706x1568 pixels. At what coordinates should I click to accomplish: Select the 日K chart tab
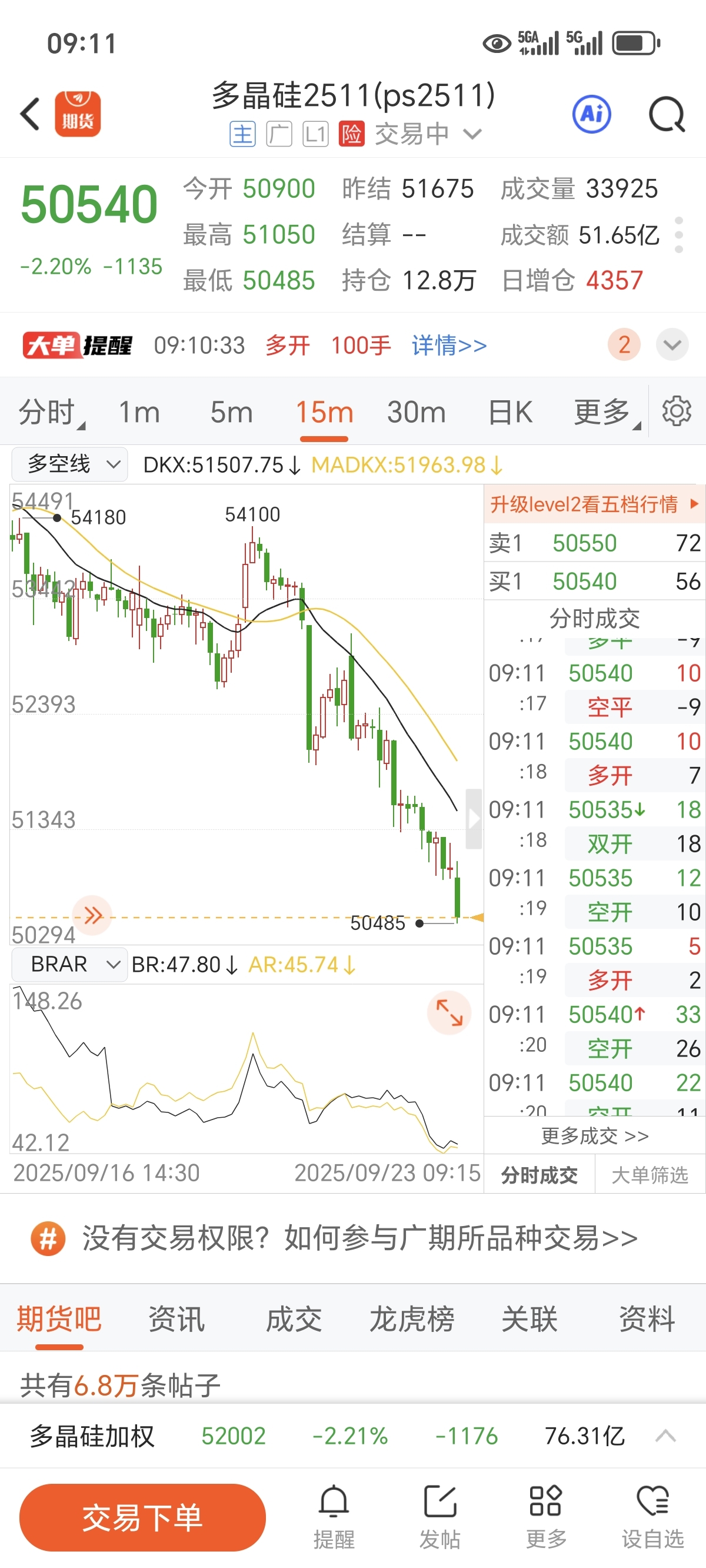(x=510, y=412)
